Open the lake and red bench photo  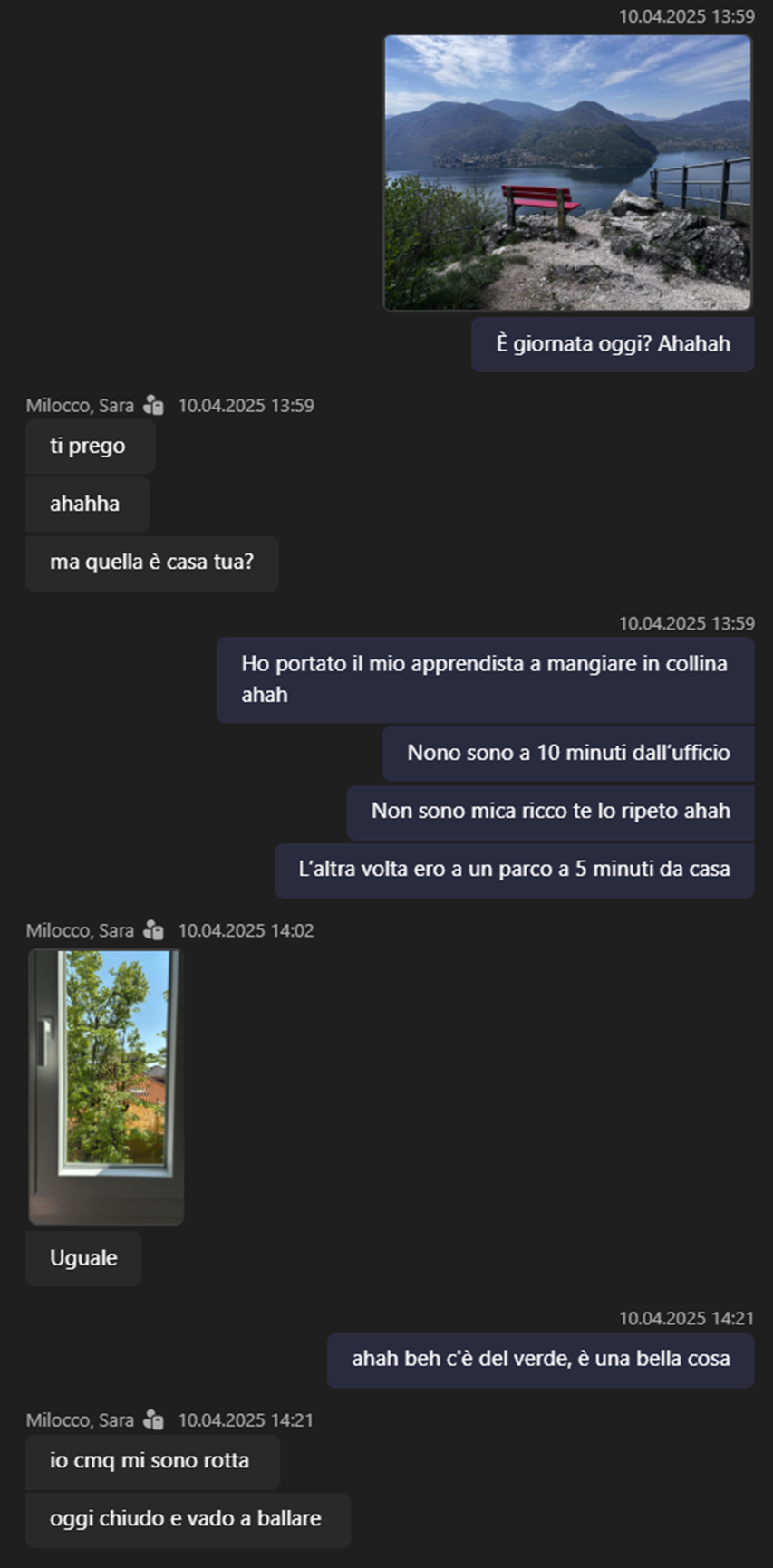coord(567,173)
